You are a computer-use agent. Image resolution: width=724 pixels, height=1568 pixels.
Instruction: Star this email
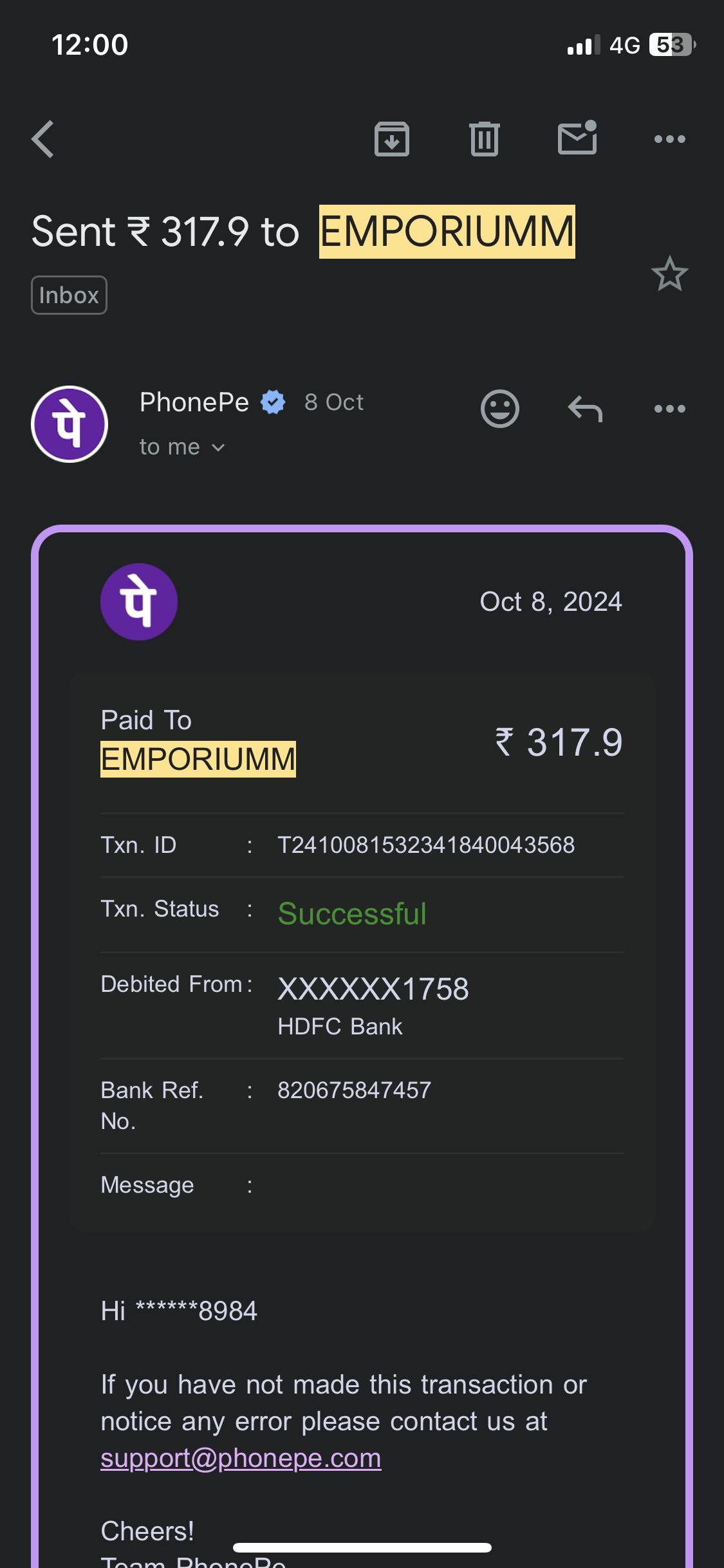[669, 274]
